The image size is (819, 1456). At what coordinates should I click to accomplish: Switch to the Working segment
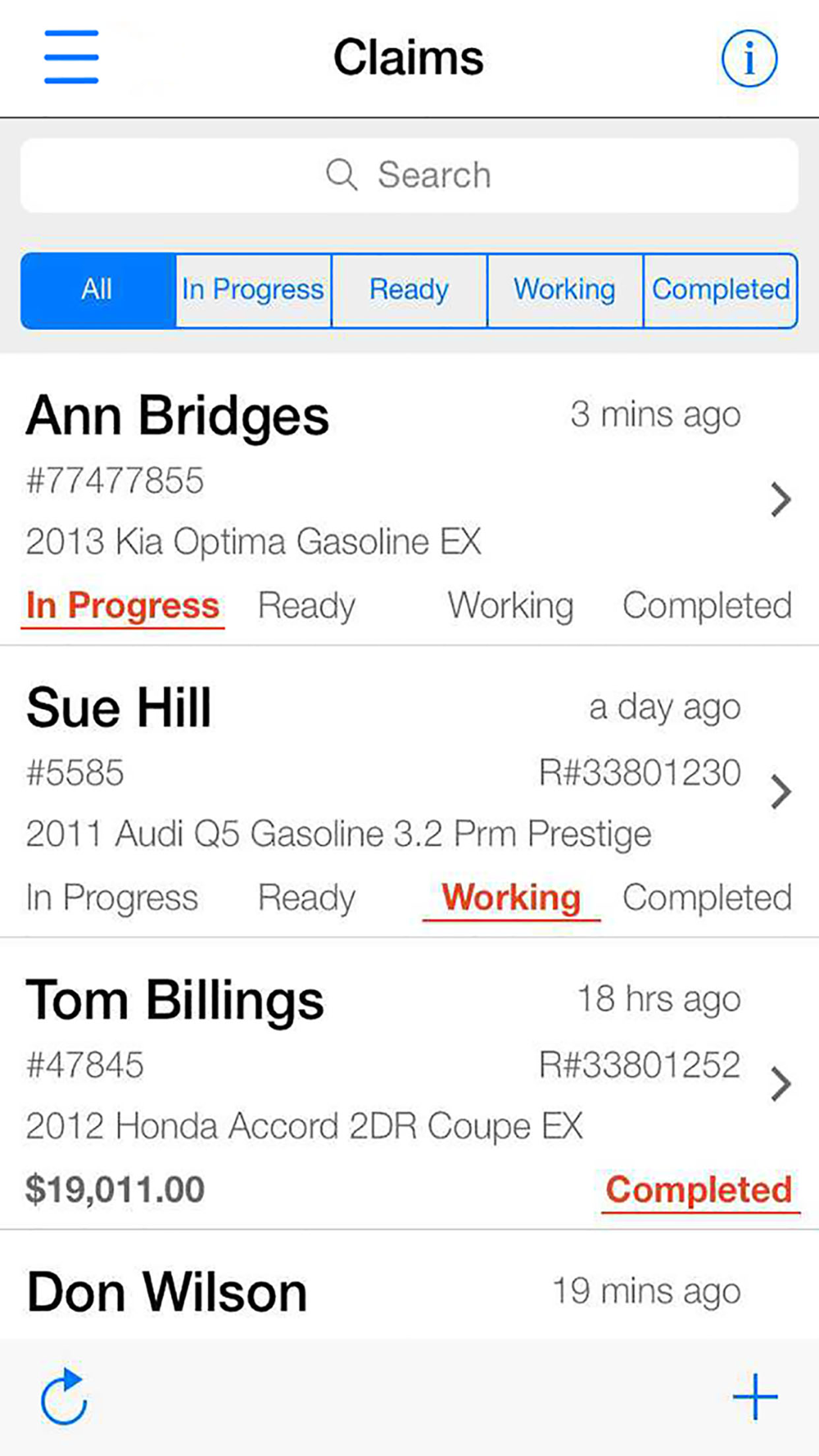565,290
